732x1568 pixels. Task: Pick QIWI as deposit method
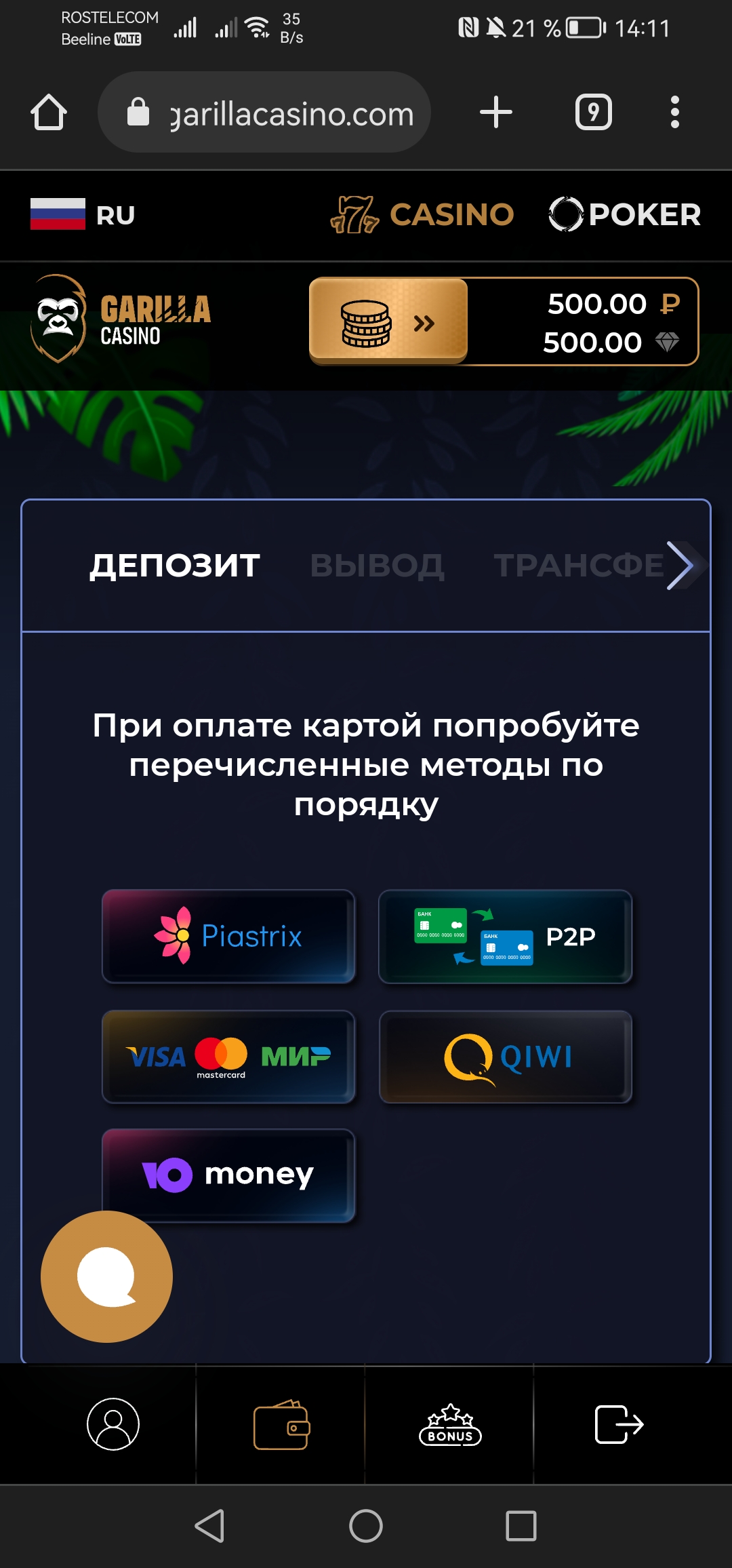pyautogui.click(x=505, y=1057)
